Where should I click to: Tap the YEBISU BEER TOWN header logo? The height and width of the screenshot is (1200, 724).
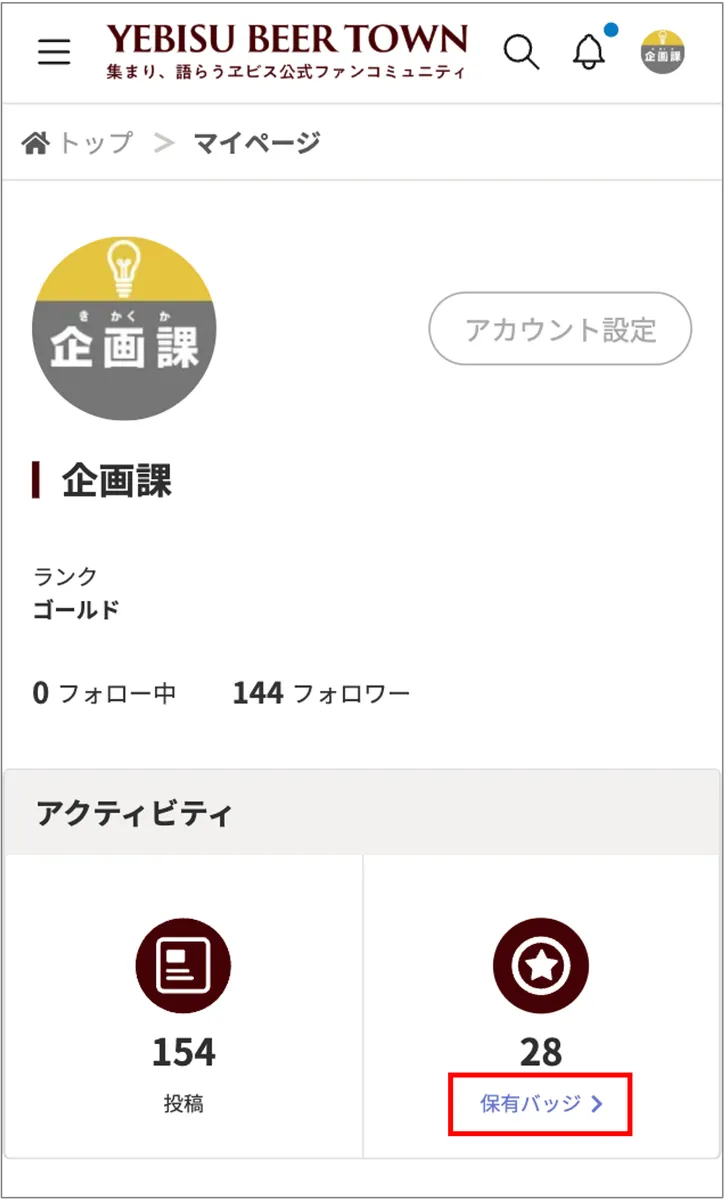[287, 52]
